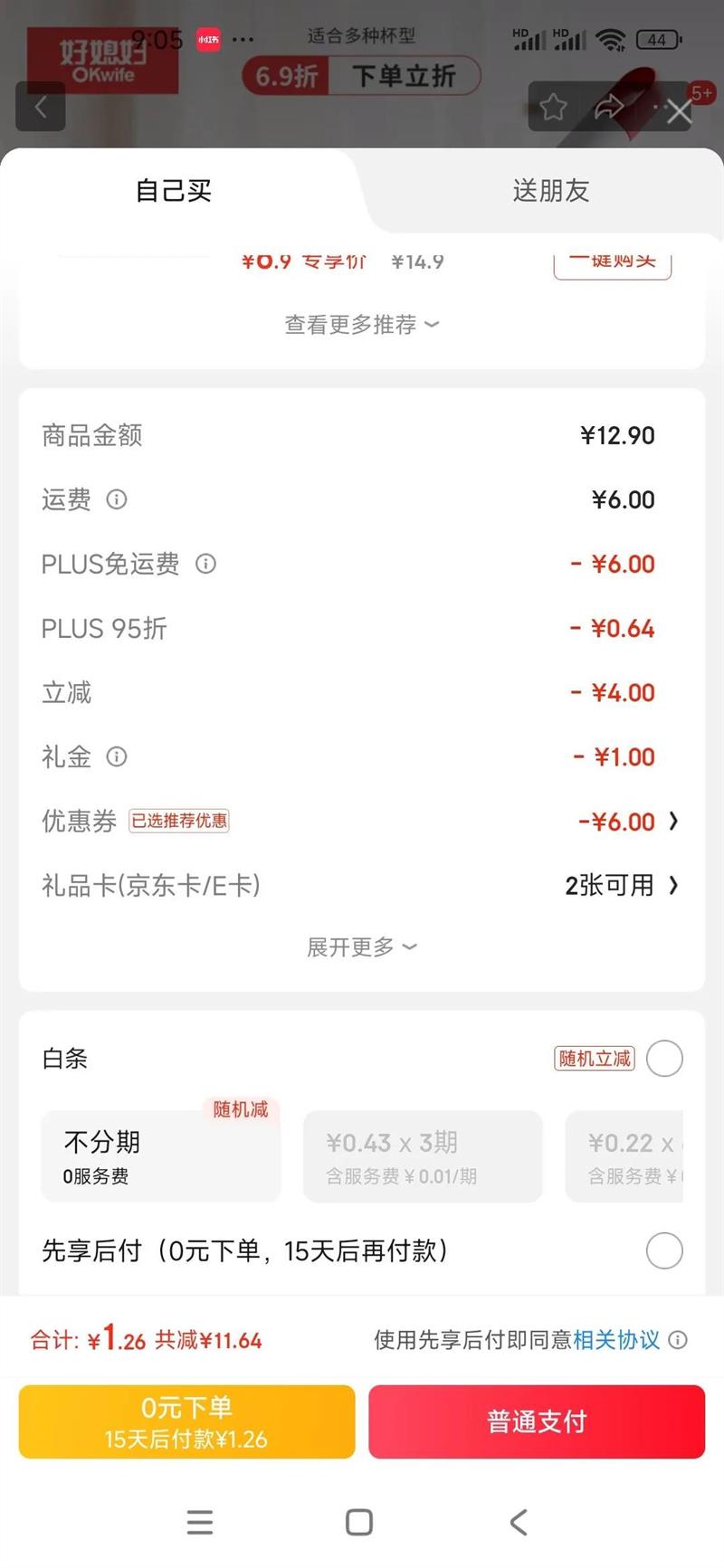This screenshot has width=724, height=1568.
Task: Expand 查看更多推荐
Action: [x=361, y=325]
